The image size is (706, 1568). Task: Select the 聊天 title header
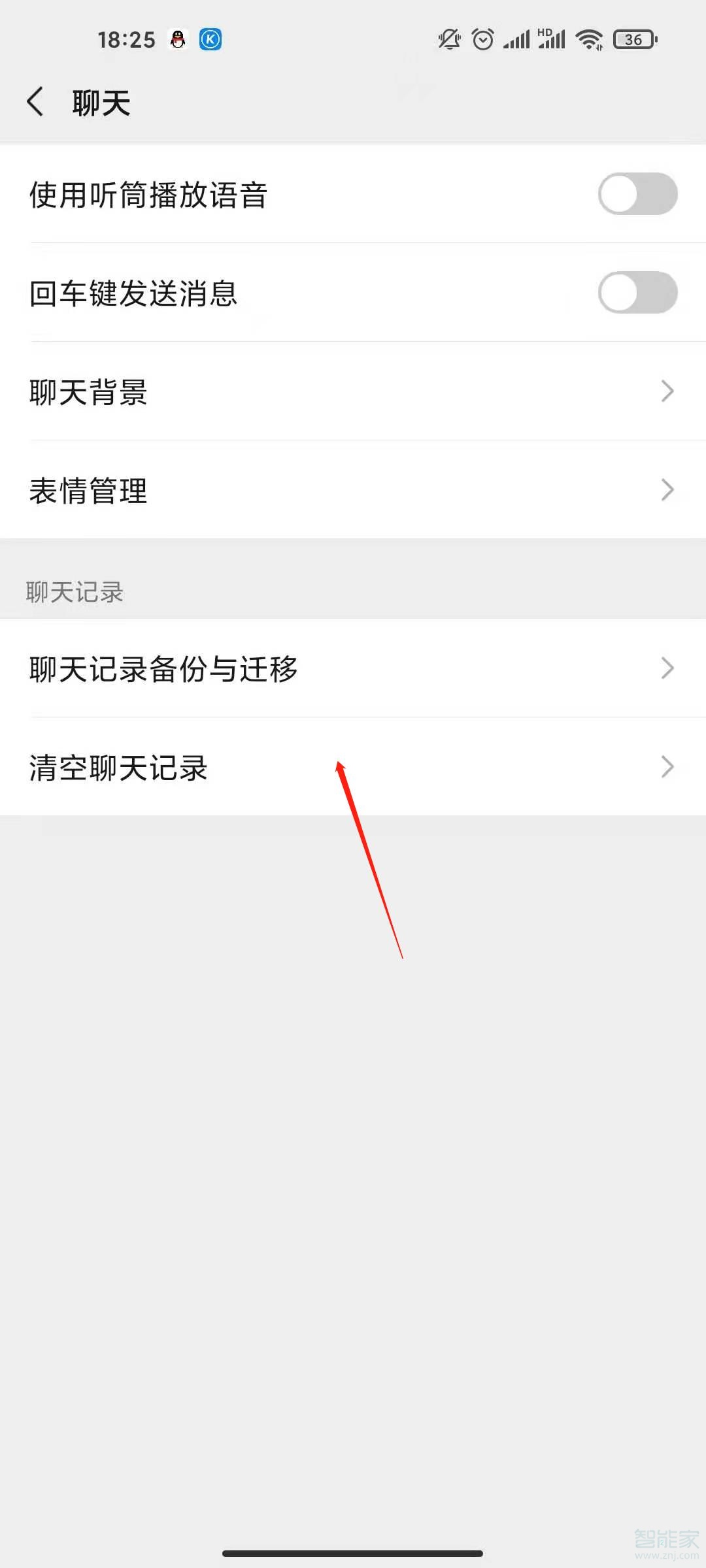(101, 101)
